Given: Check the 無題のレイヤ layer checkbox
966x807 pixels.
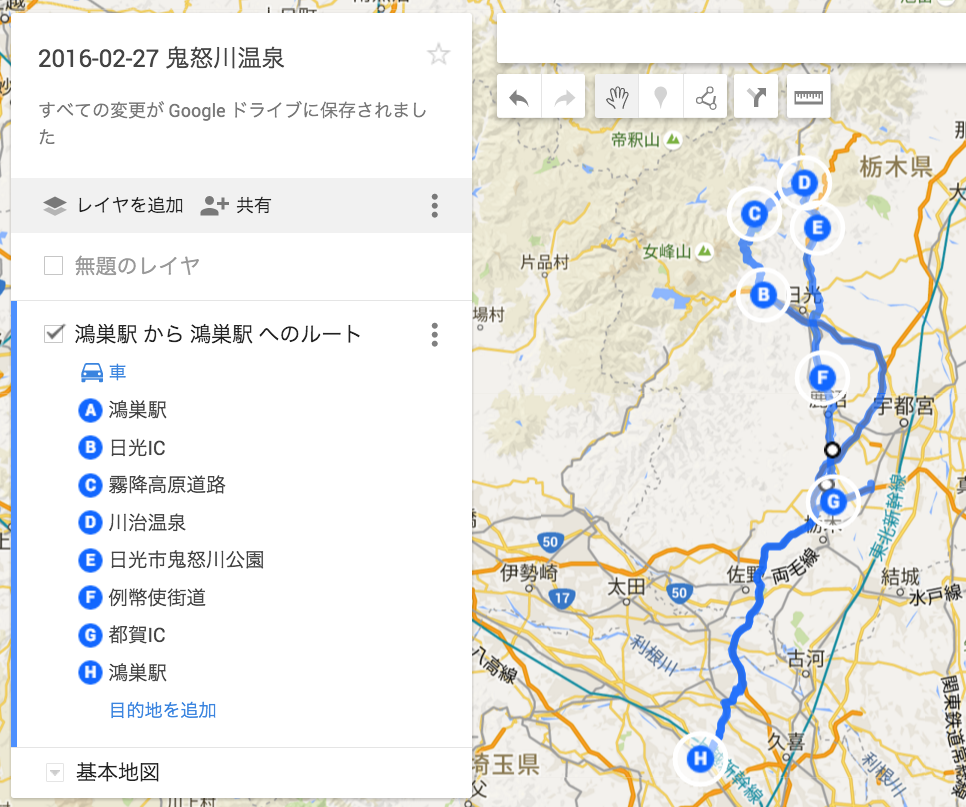Looking at the screenshot, I should pos(54,265).
